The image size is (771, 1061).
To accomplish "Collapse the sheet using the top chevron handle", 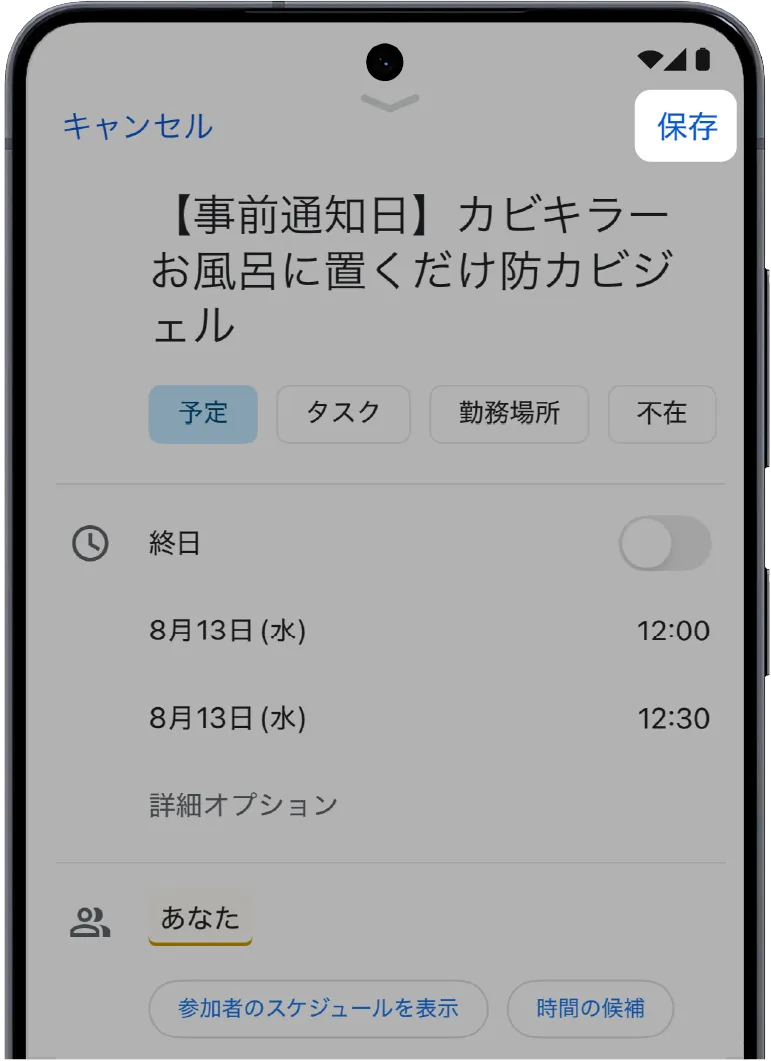I will (389, 103).
